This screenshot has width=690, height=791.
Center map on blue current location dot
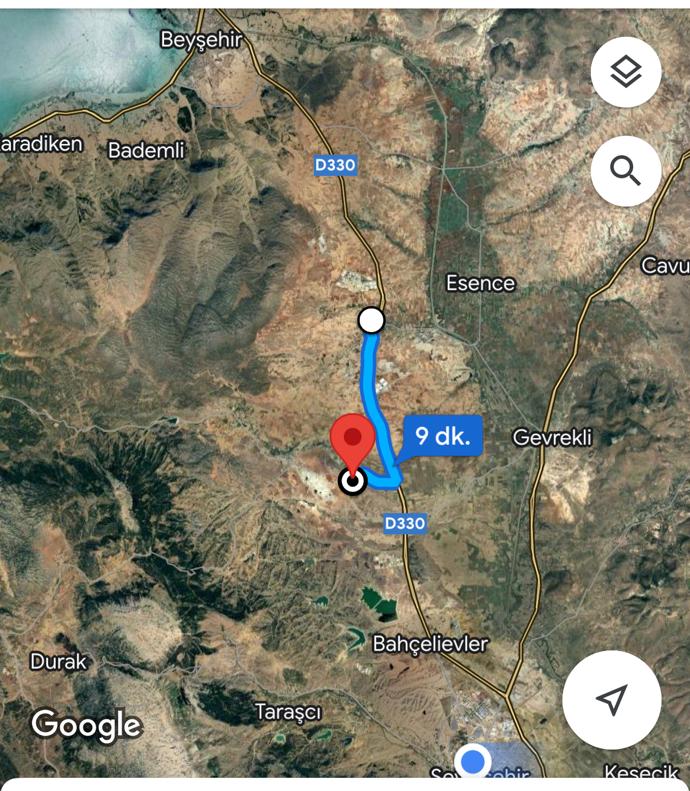[x=473, y=763]
